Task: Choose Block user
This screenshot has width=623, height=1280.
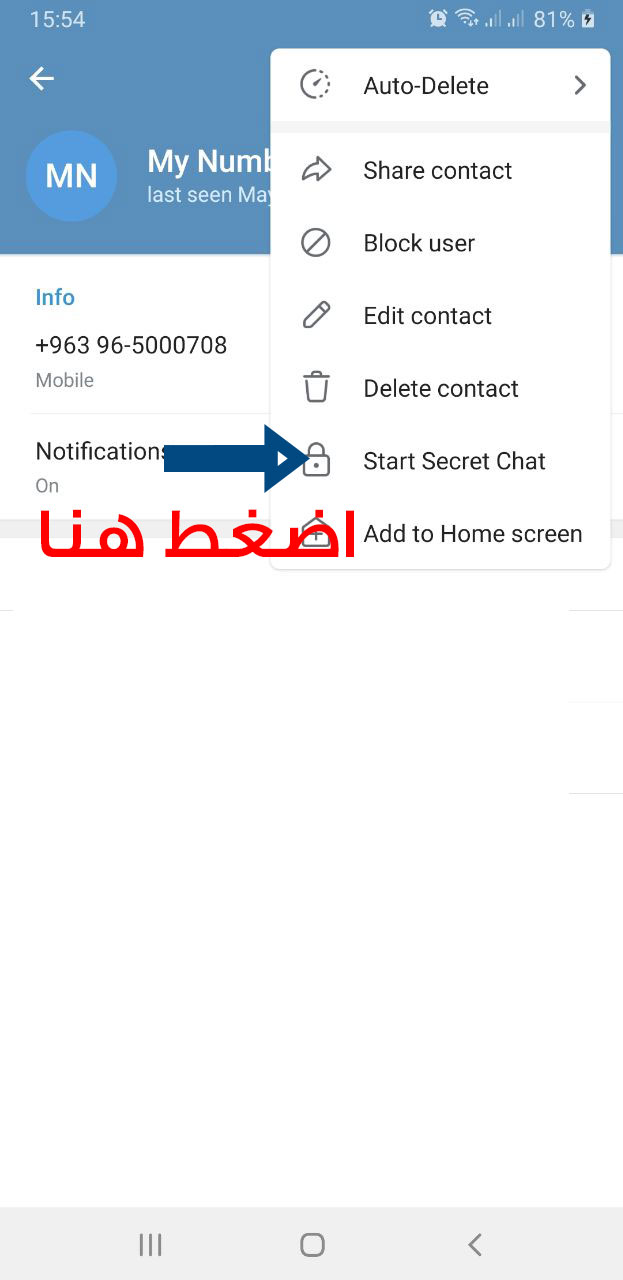Action: 440,243
